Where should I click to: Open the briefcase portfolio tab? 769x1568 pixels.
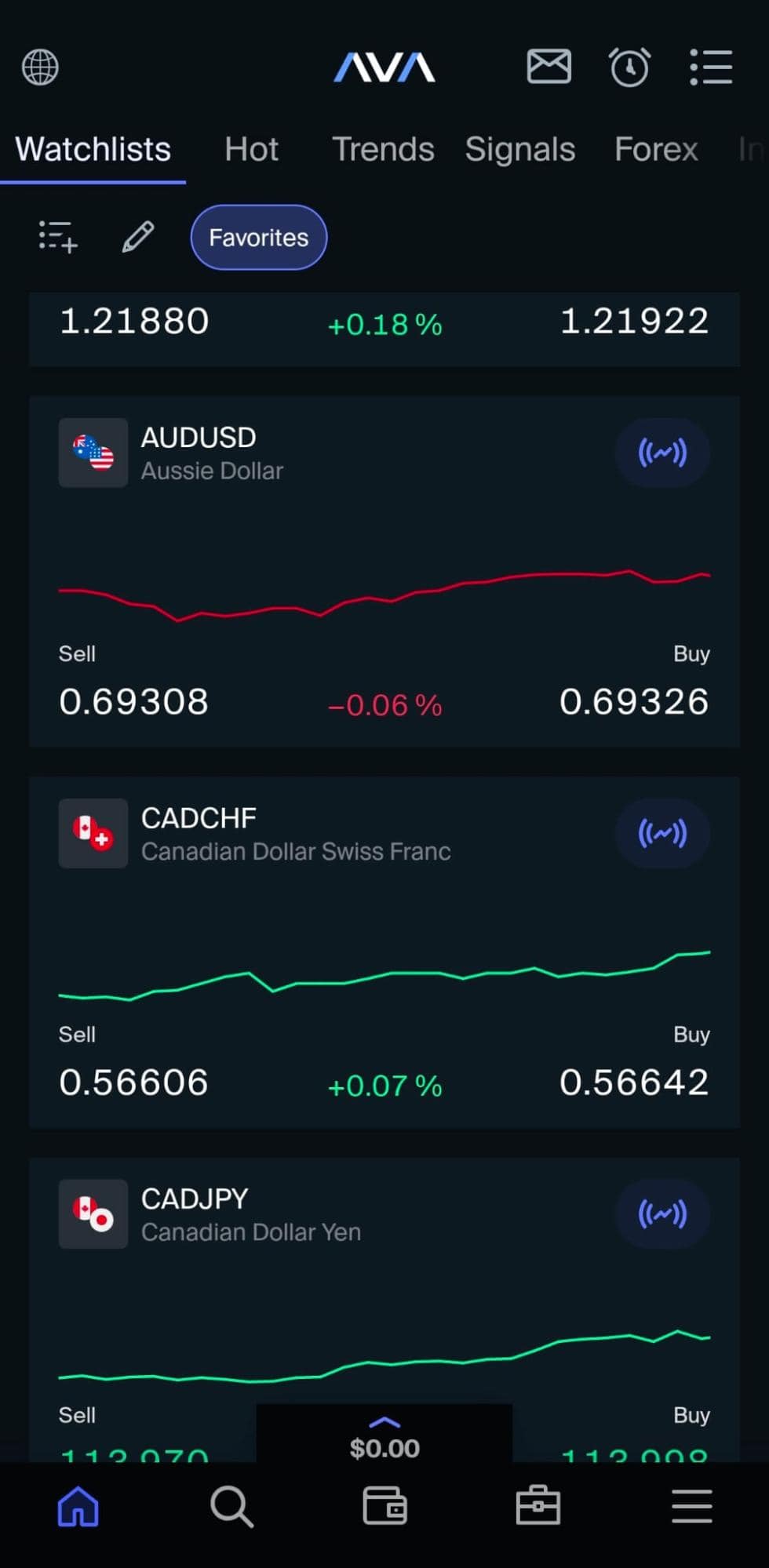pos(538,1506)
